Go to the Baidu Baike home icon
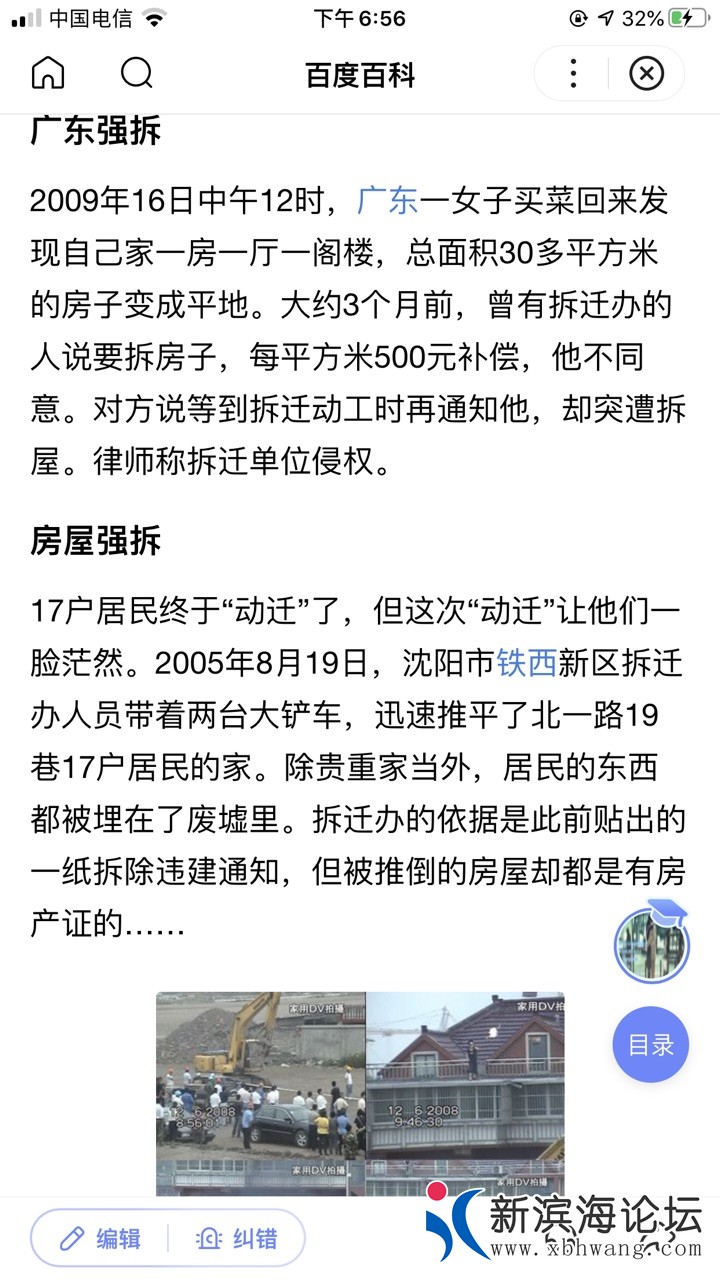This screenshot has width=720, height=1280. click(48, 74)
